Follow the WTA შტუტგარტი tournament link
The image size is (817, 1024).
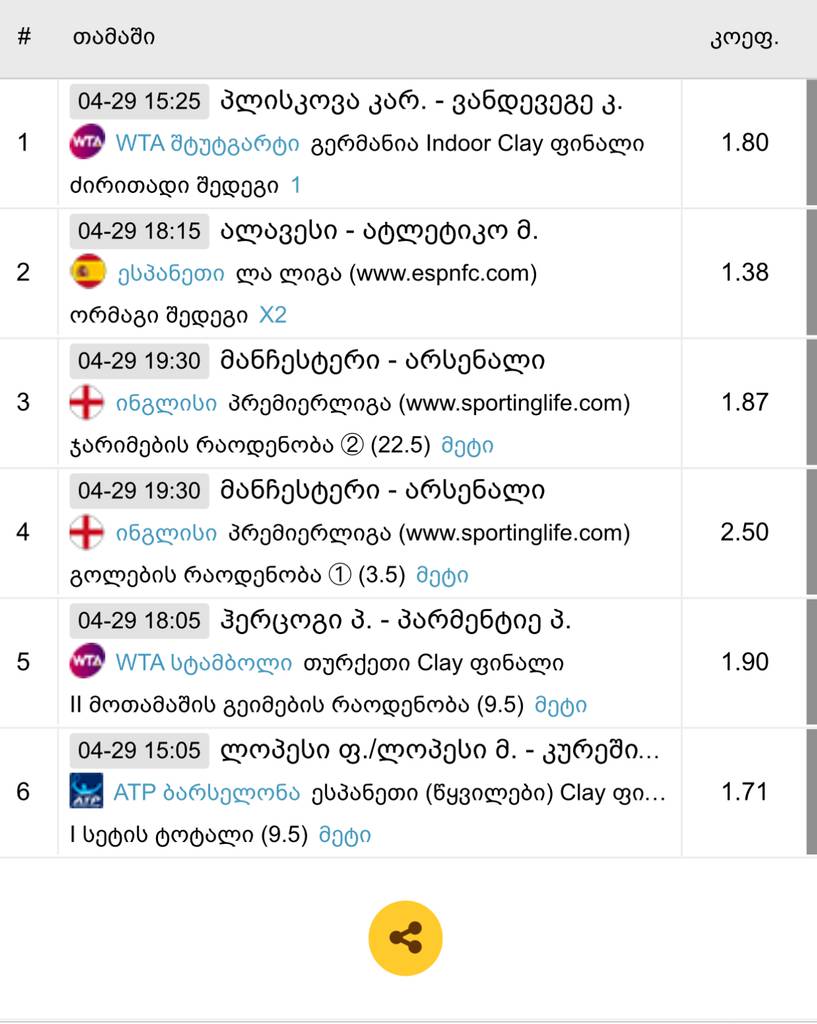tap(207, 144)
